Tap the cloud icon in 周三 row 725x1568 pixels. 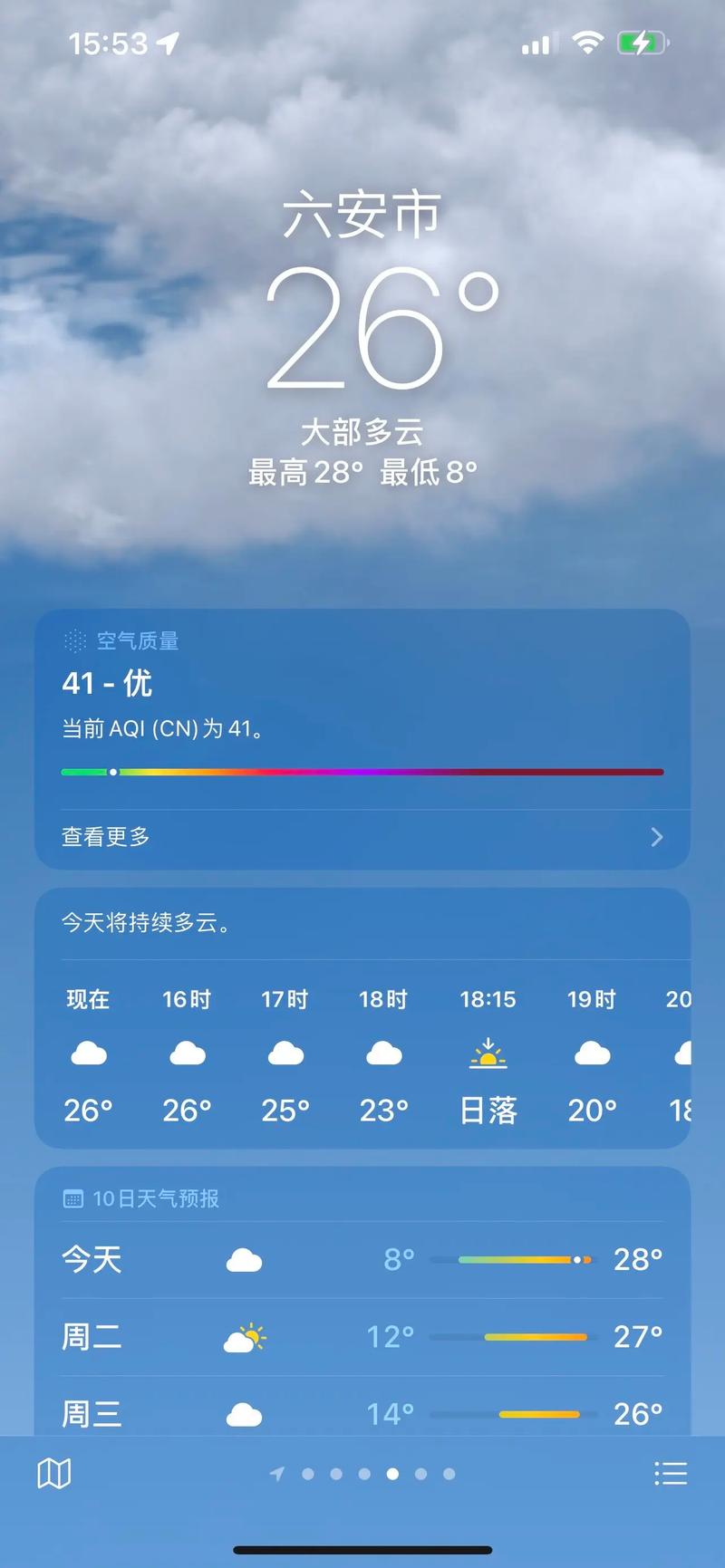click(243, 1412)
